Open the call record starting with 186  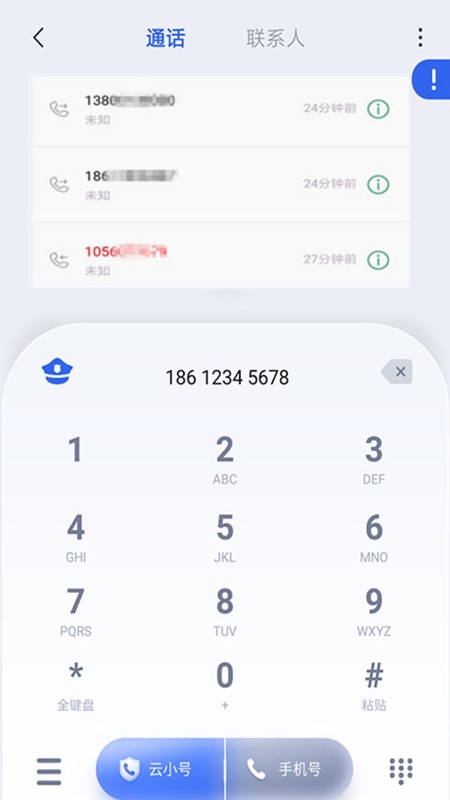coord(221,184)
